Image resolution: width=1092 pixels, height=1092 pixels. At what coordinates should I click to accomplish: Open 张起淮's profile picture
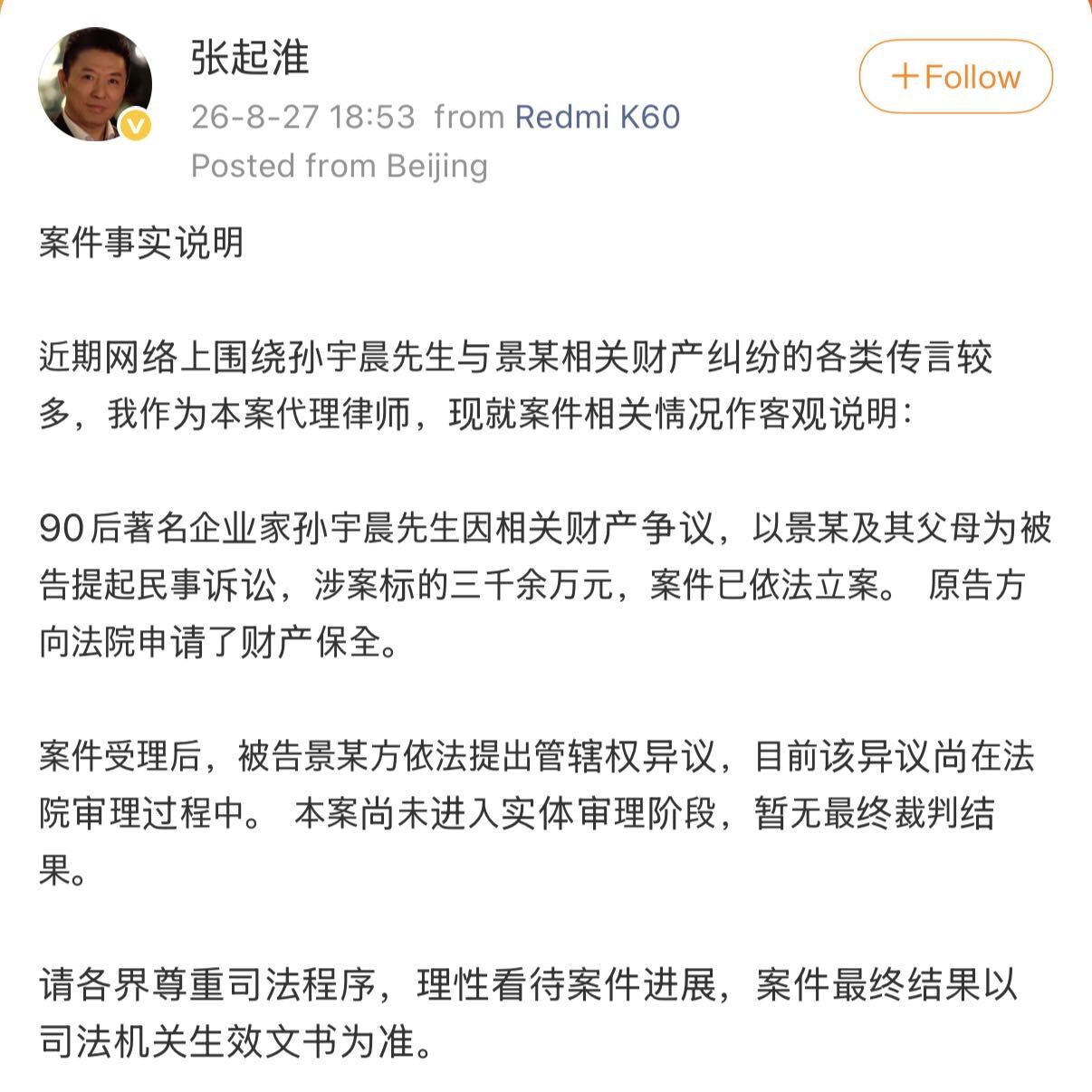tap(94, 84)
